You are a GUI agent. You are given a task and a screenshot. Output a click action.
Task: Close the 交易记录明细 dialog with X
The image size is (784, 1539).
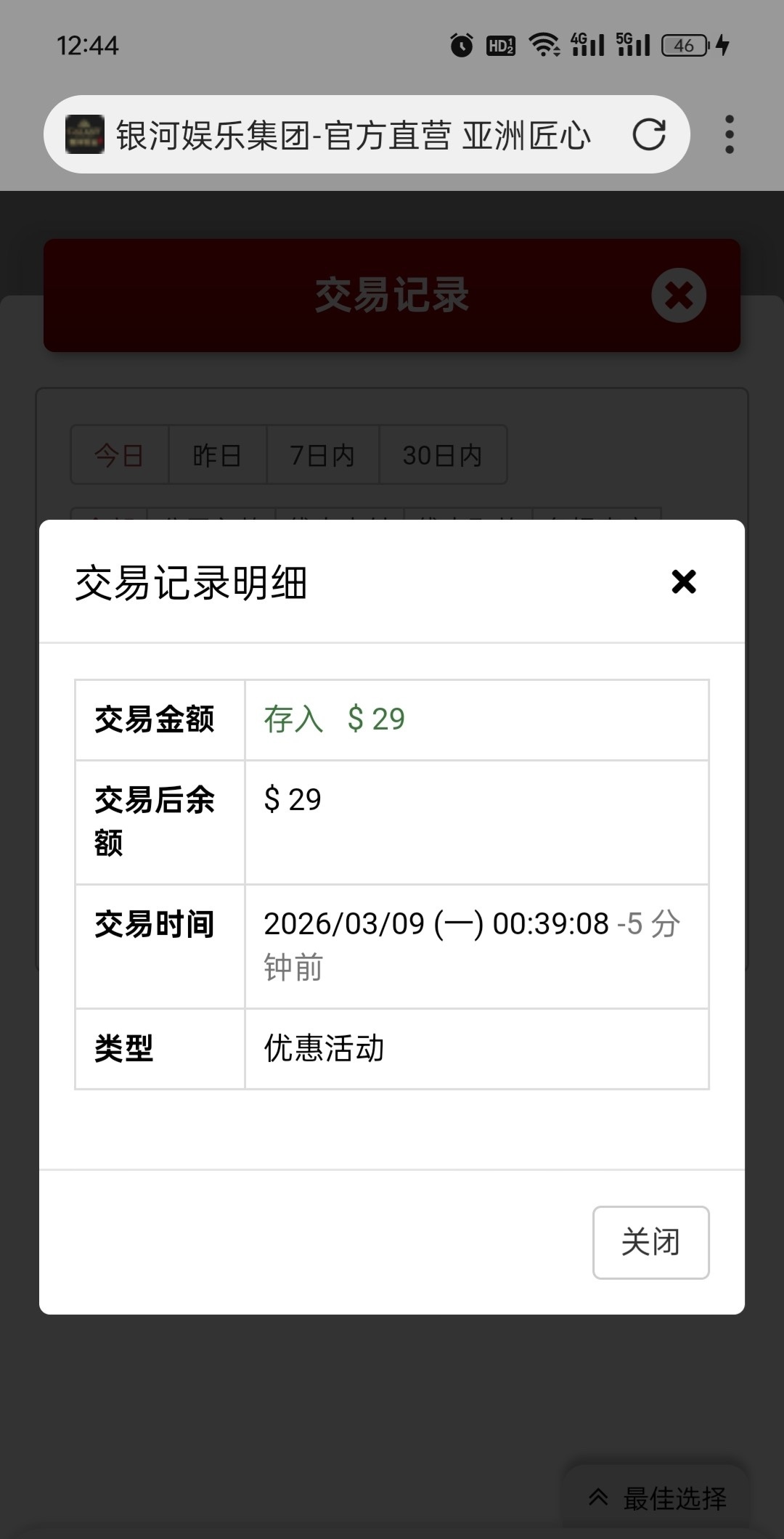(x=683, y=581)
